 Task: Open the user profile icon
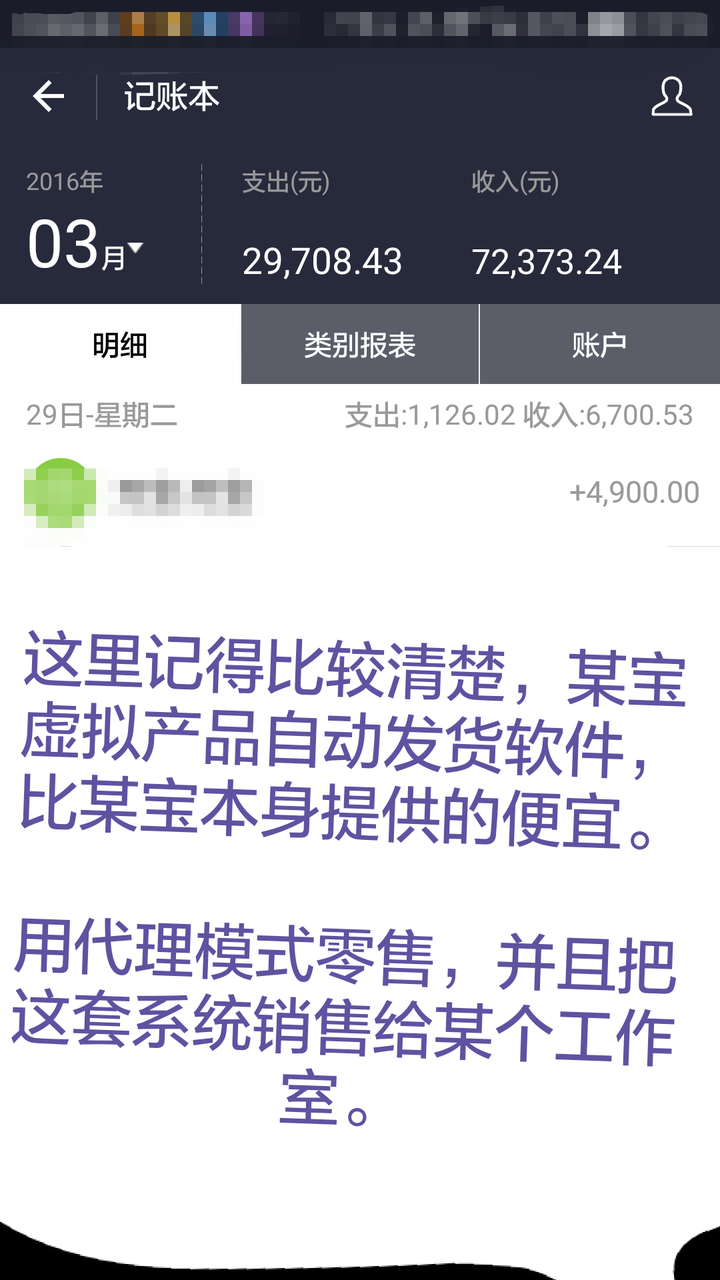pyautogui.click(x=671, y=97)
